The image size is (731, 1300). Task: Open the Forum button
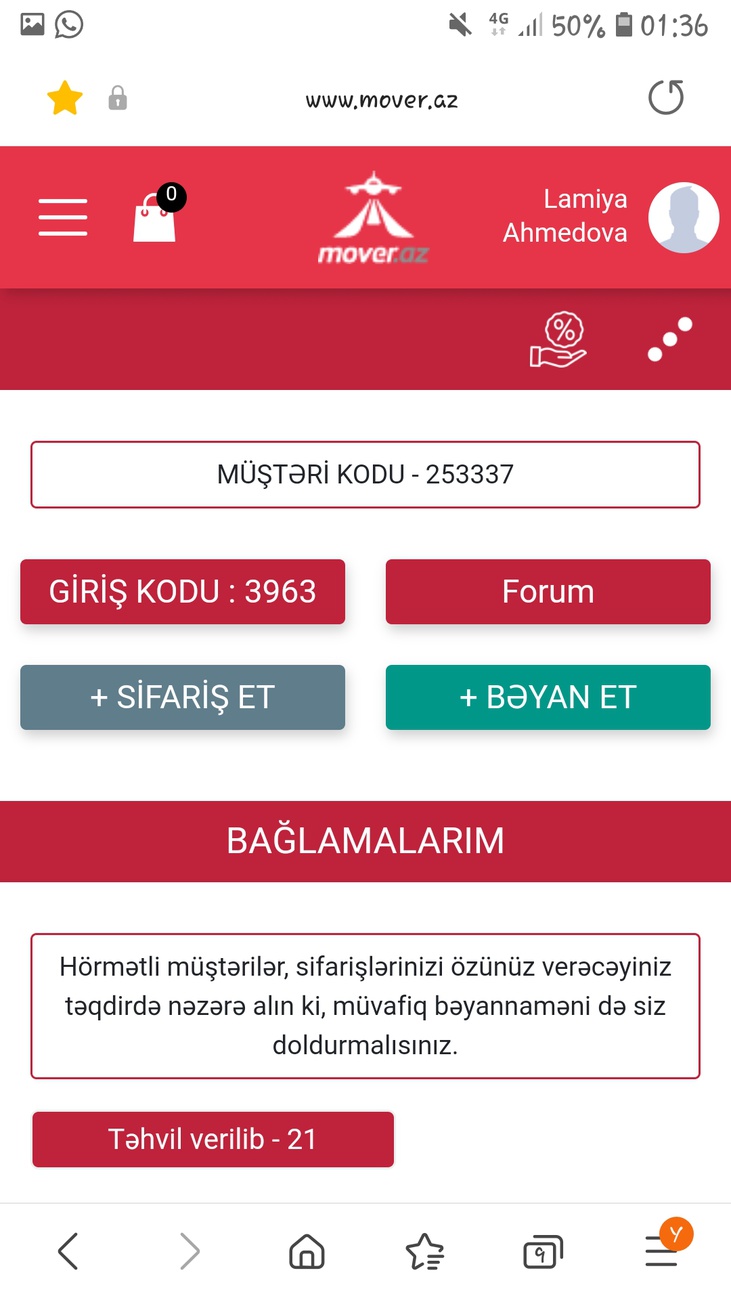pos(548,592)
